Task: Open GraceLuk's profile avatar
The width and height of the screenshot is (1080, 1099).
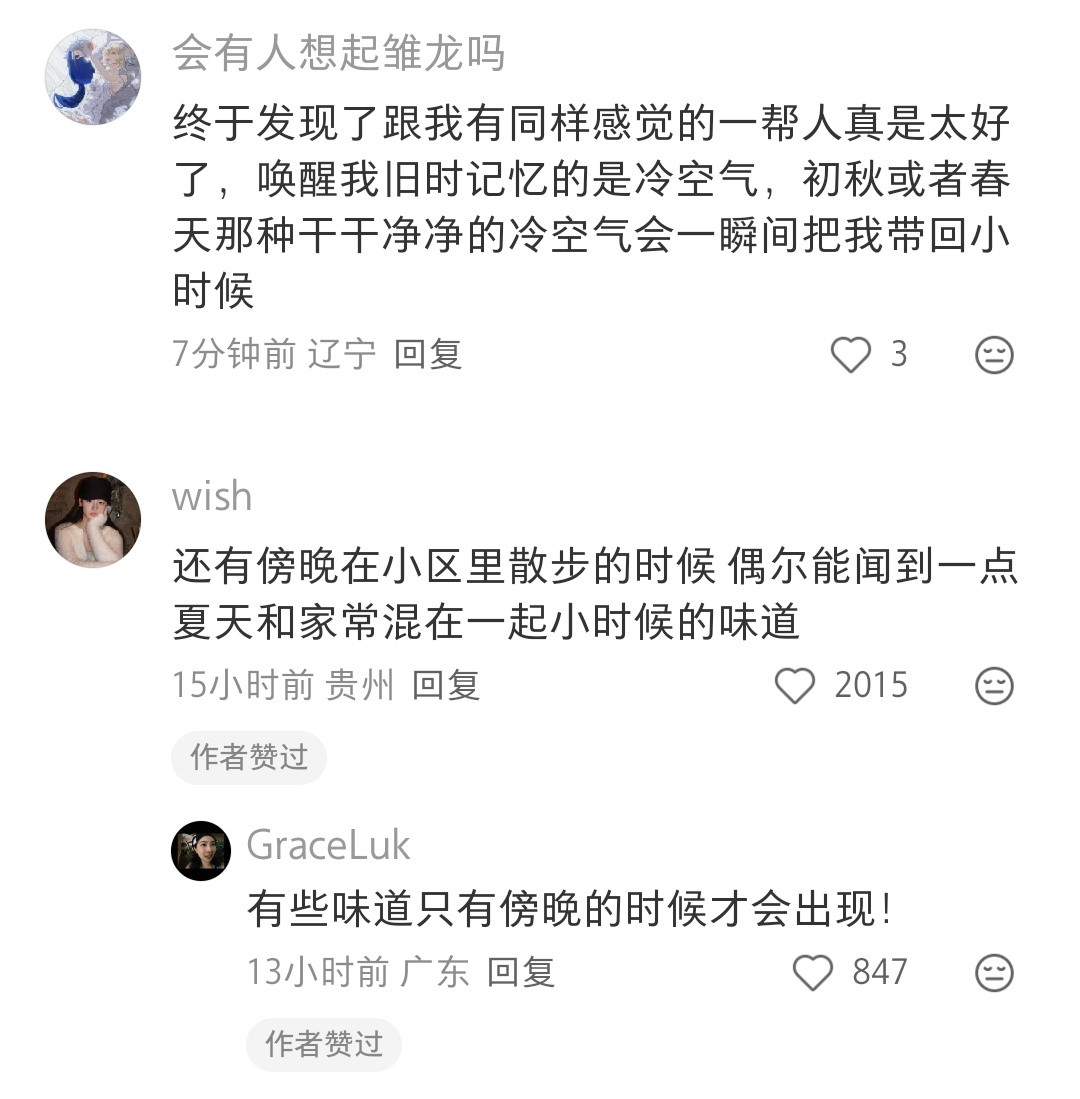Action: click(201, 848)
